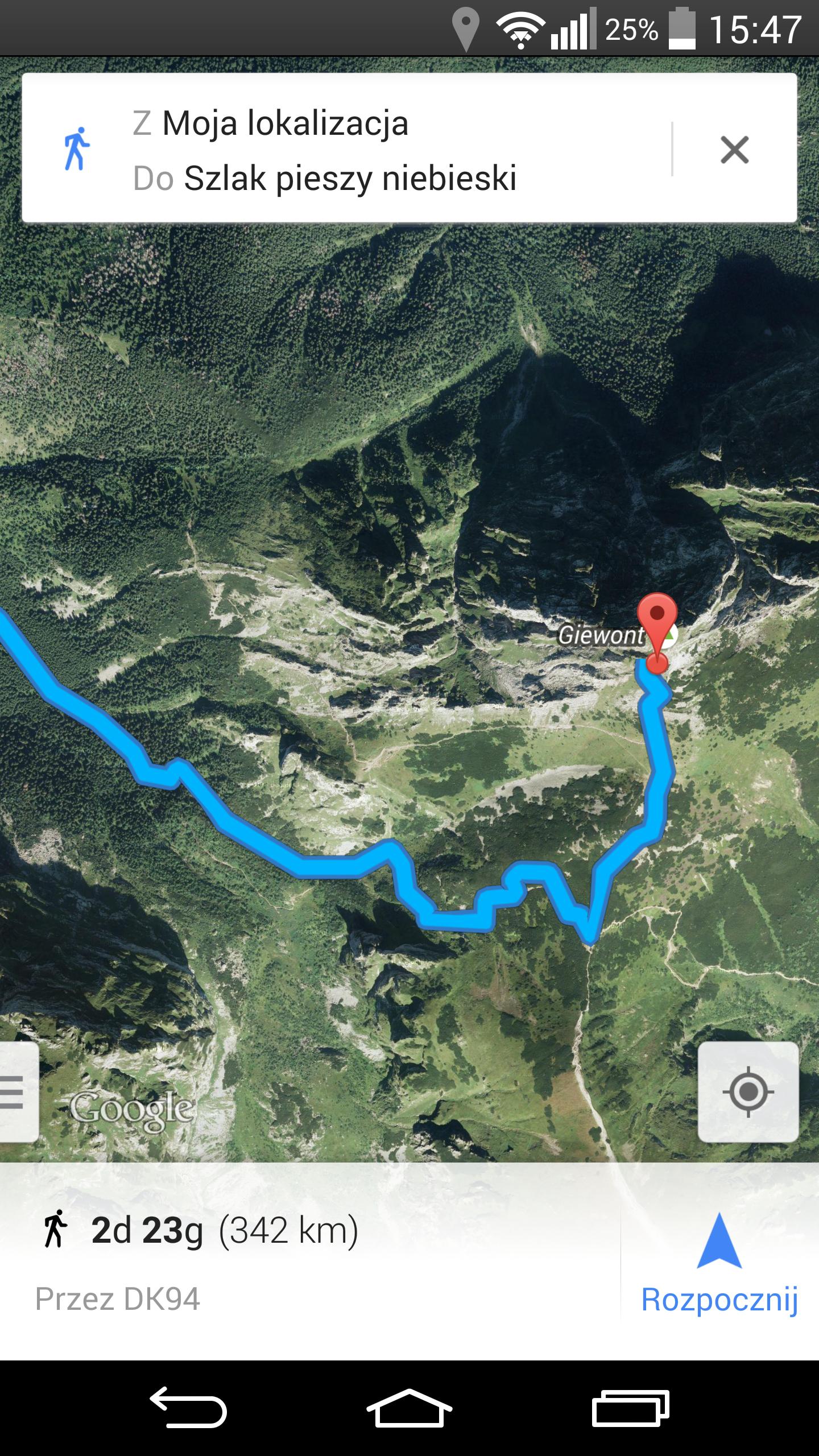The width and height of the screenshot is (819, 1456).
Task: Open the walking travel mode selector
Action: [76, 149]
